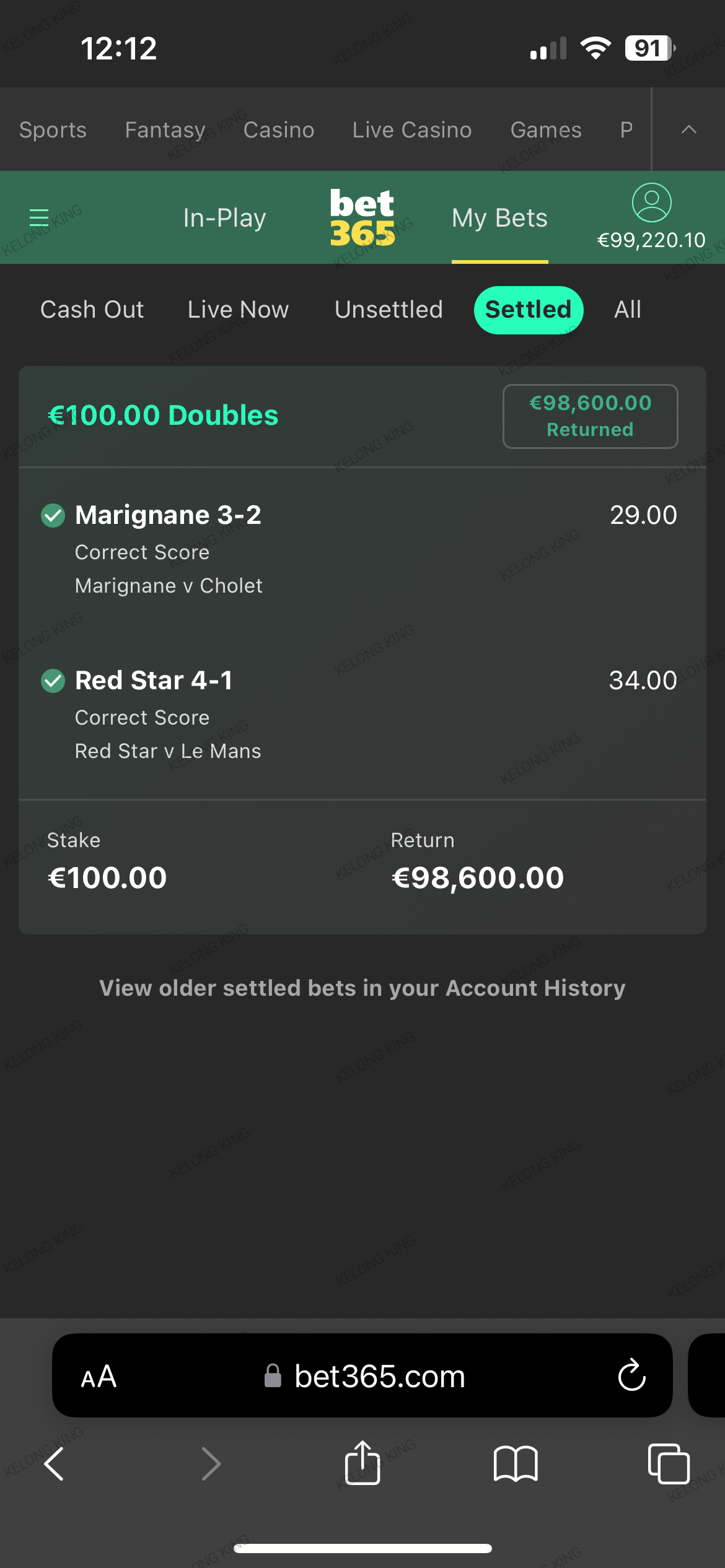Image resolution: width=725 pixels, height=1568 pixels.
Task: Go to Casino section
Action: coord(279,130)
